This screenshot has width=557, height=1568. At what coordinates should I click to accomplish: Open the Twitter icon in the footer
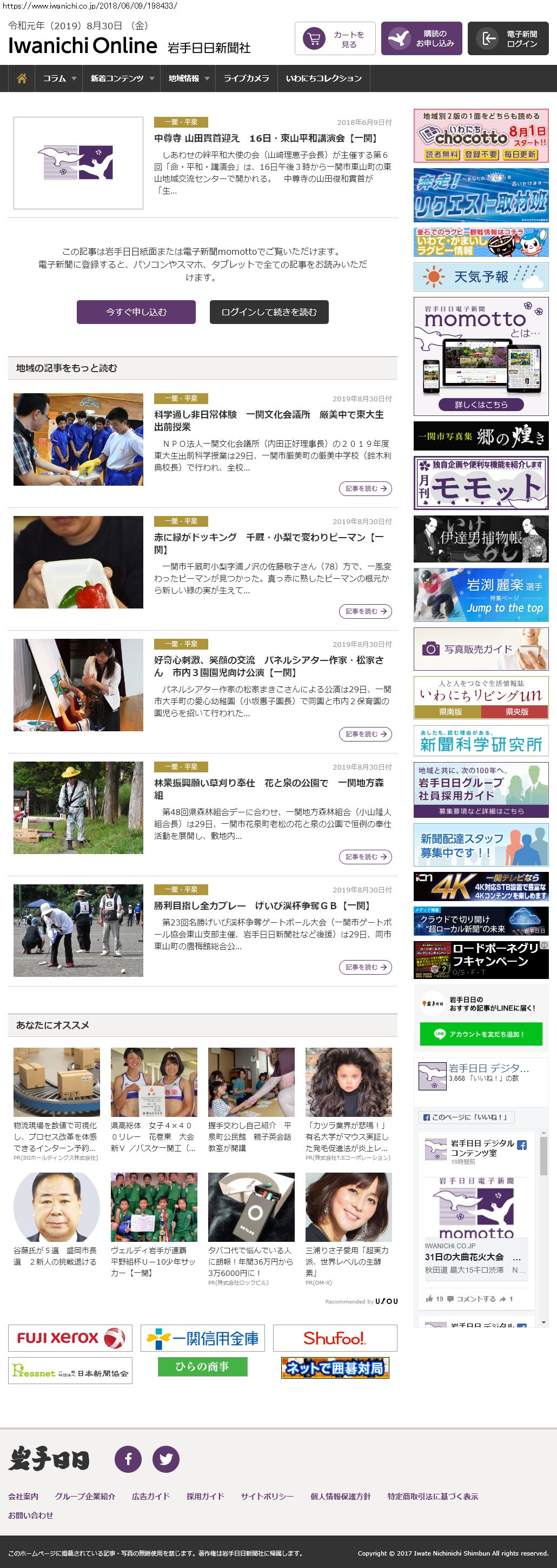pos(165,1459)
